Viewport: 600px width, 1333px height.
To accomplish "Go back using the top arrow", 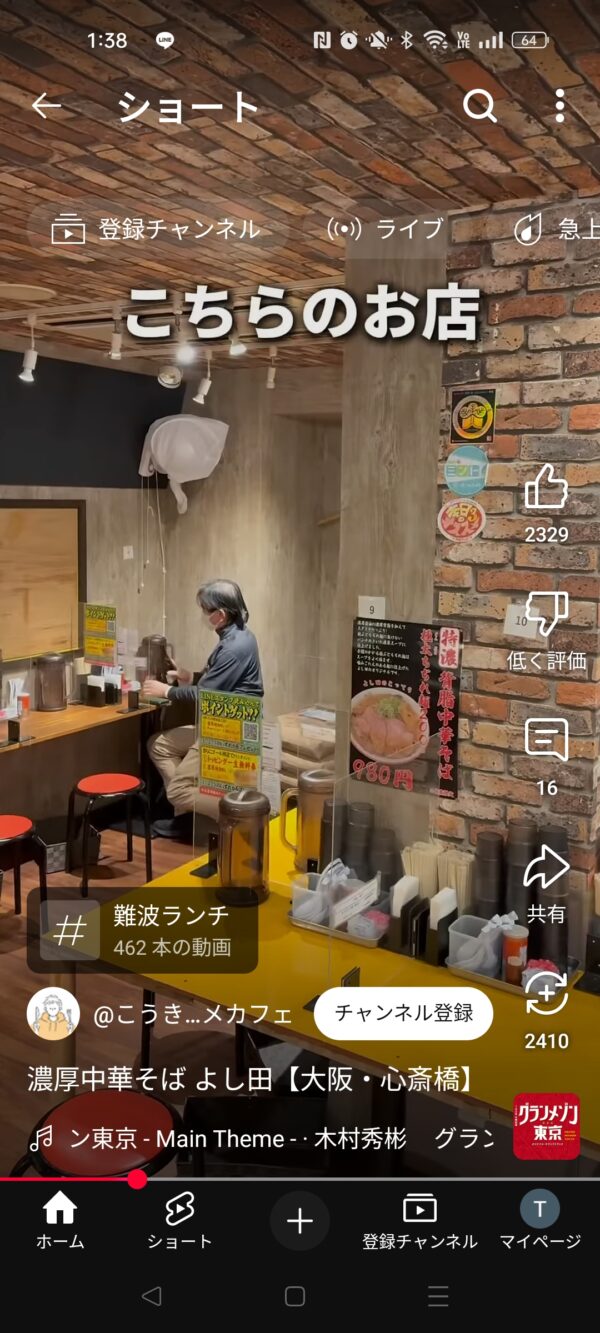I will [x=46, y=106].
